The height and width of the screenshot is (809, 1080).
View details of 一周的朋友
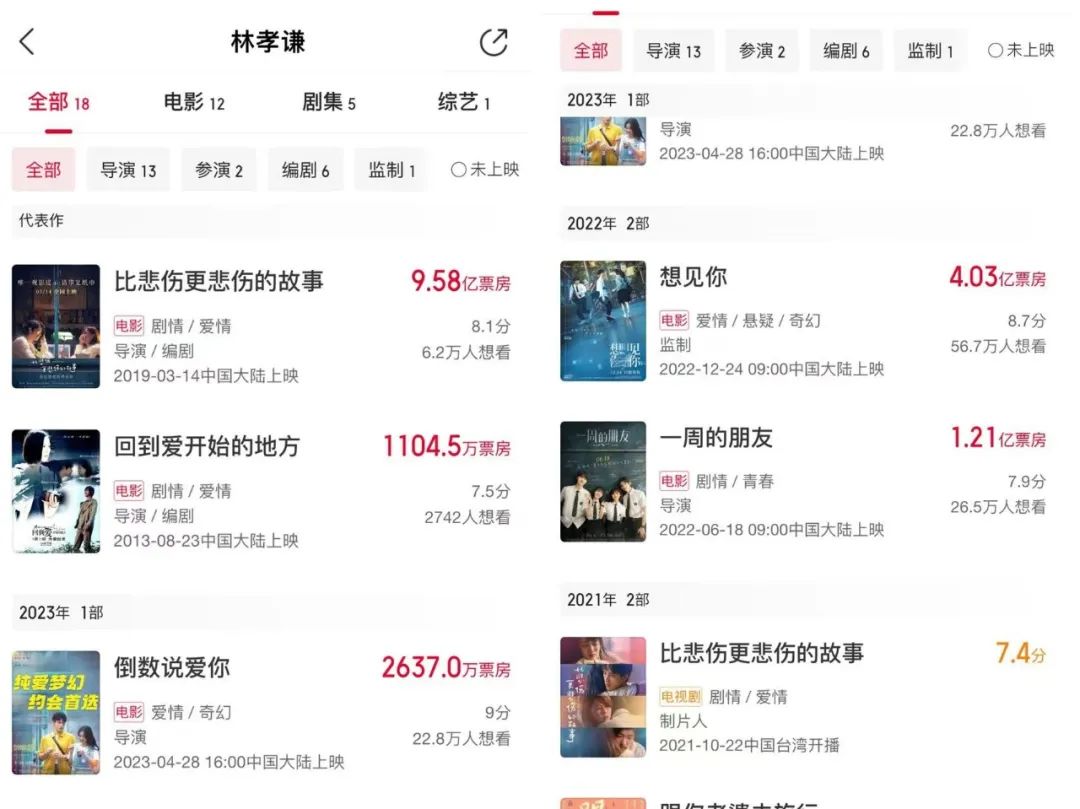point(803,482)
